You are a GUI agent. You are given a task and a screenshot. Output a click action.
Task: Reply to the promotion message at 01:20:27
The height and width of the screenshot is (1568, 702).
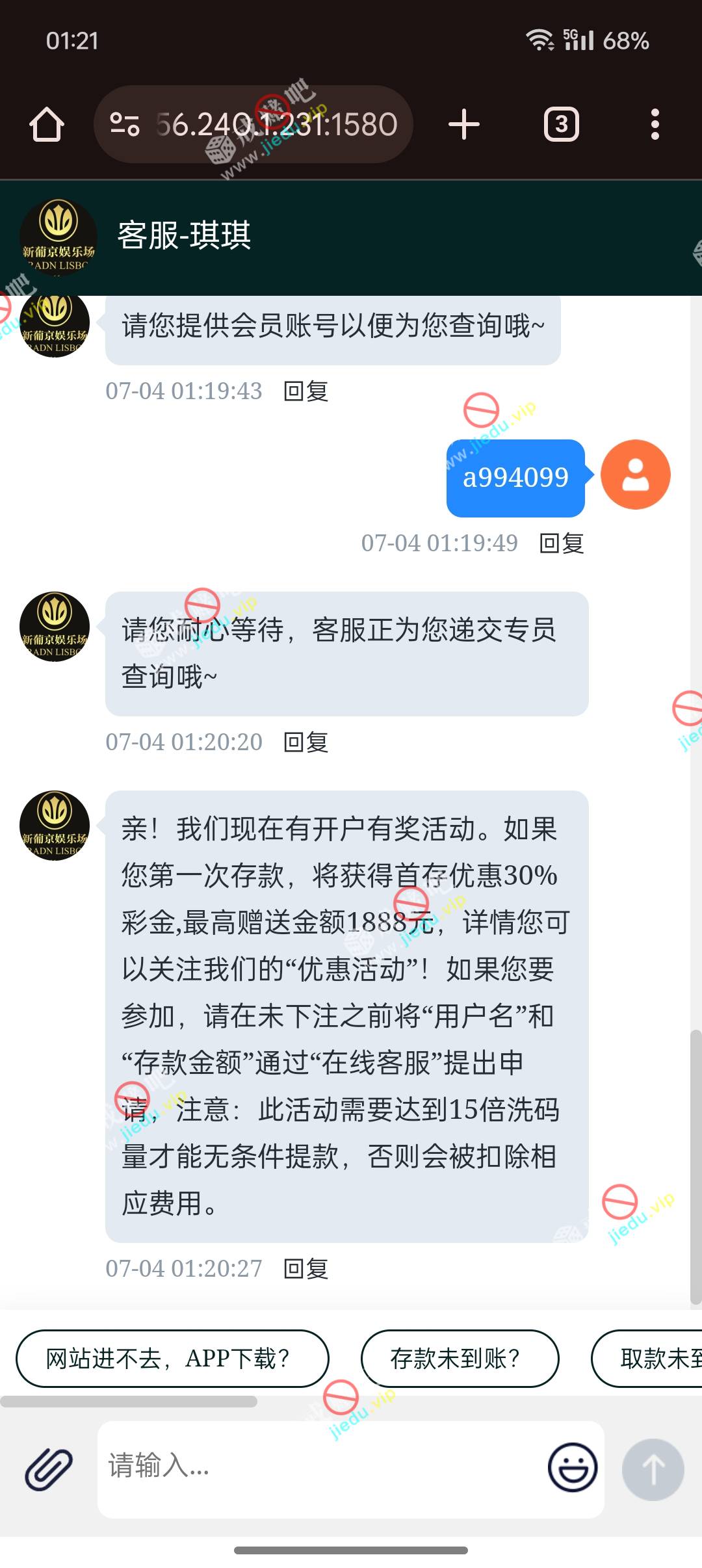coord(305,1269)
